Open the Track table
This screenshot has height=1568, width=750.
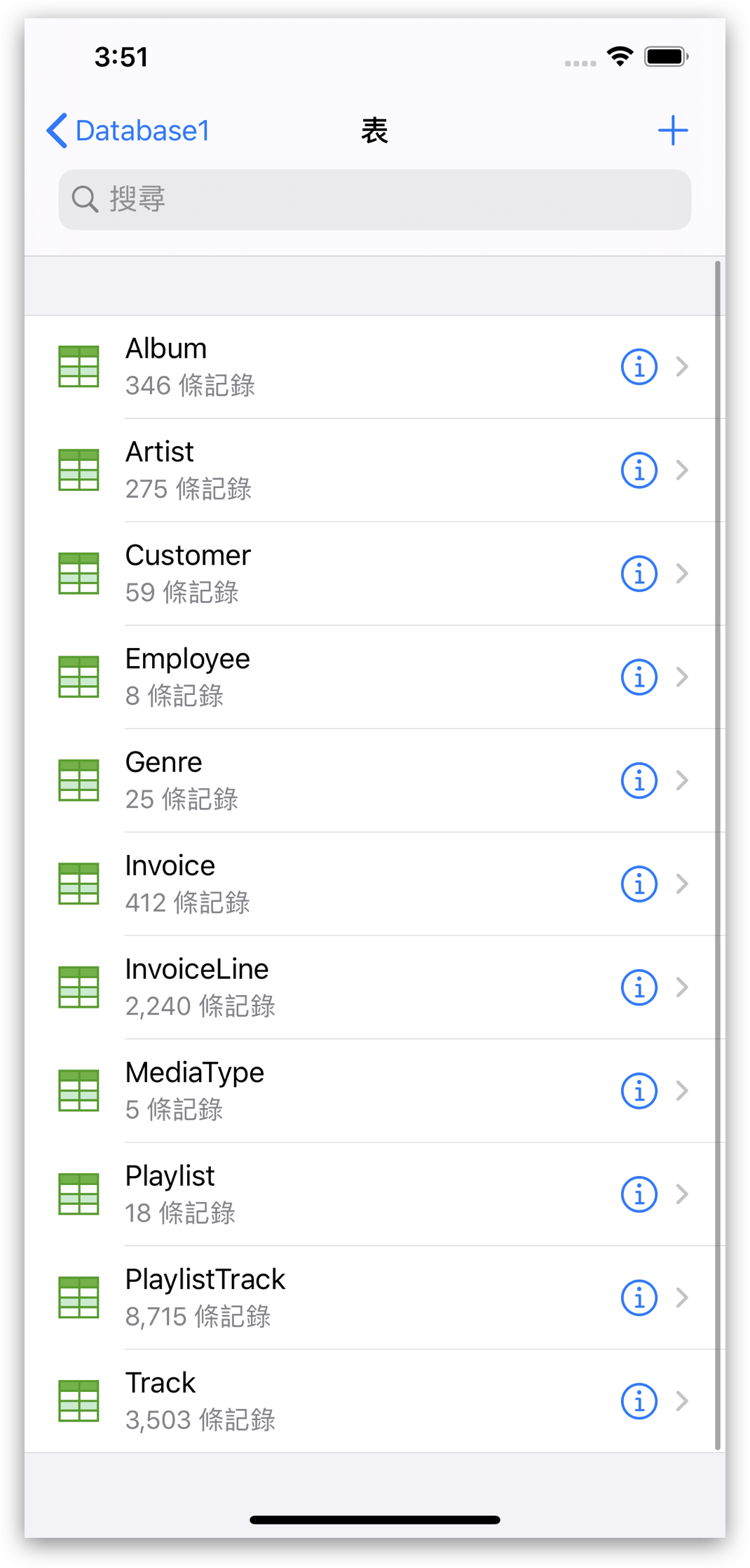[x=375, y=1401]
